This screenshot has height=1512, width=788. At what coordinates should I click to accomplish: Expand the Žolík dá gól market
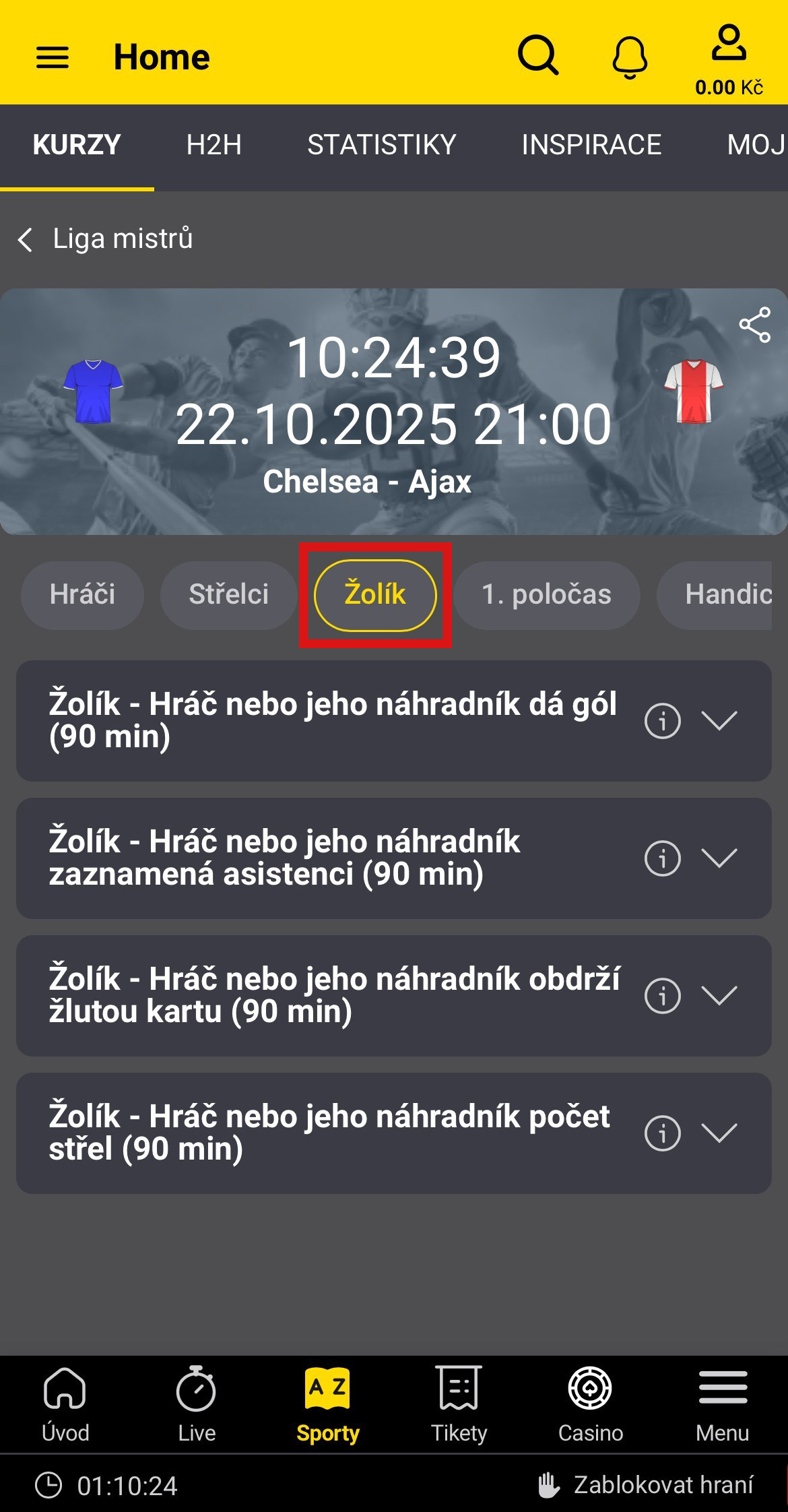click(719, 720)
